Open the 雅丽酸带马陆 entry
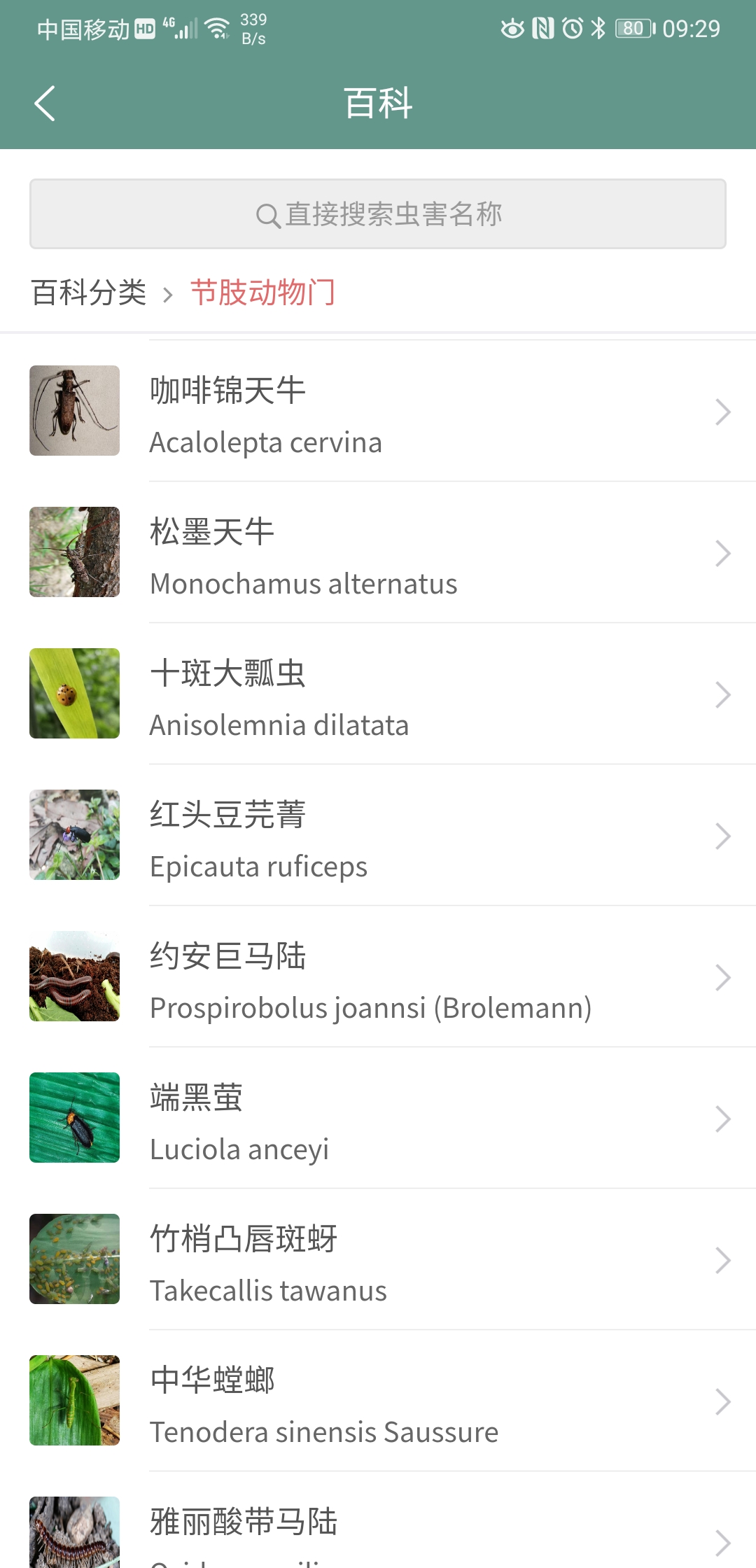The width and height of the screenshot is (756, 1568). tap(378, 1533)
